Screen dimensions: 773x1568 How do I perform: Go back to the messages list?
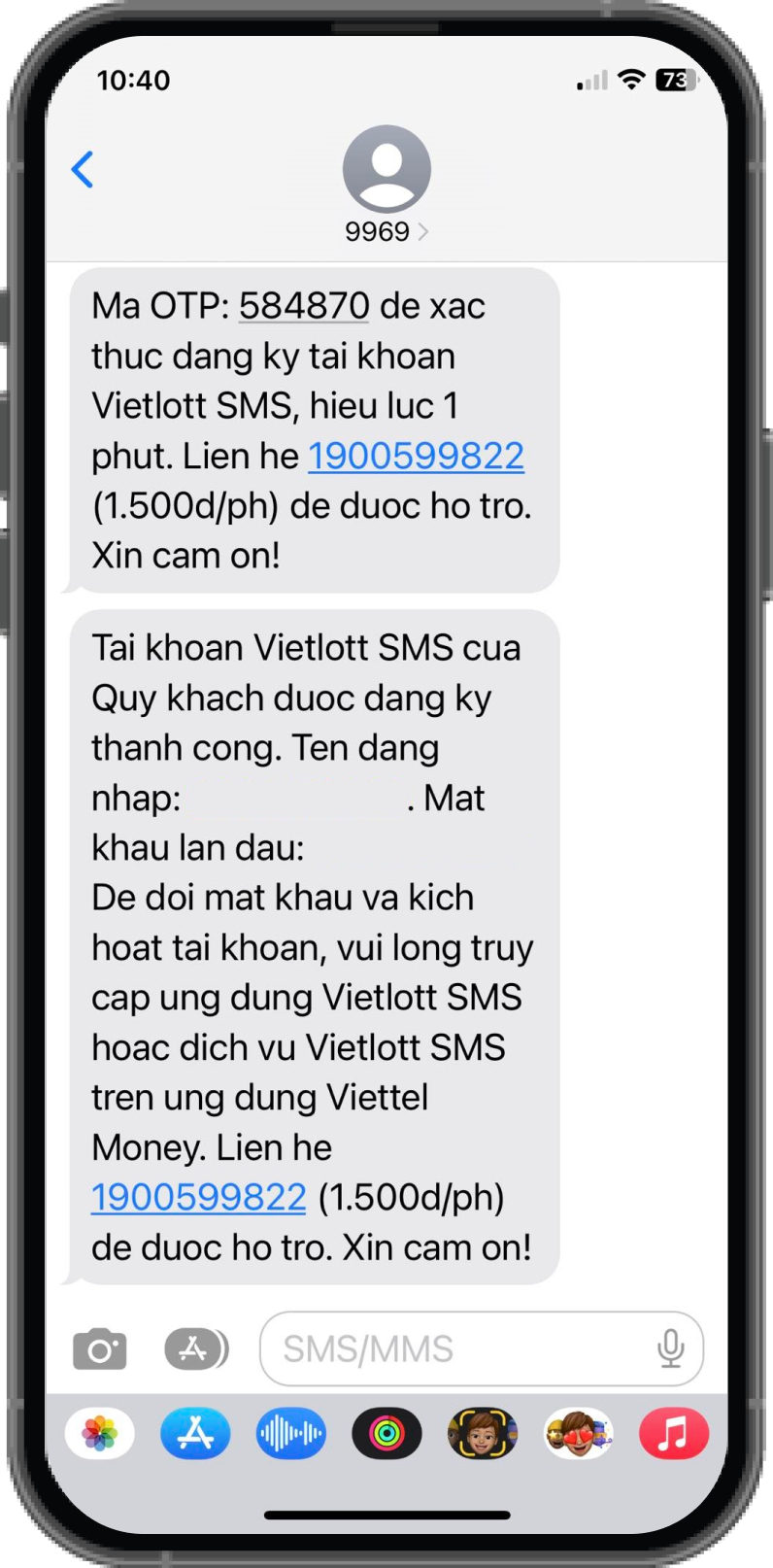click(83, 170)
